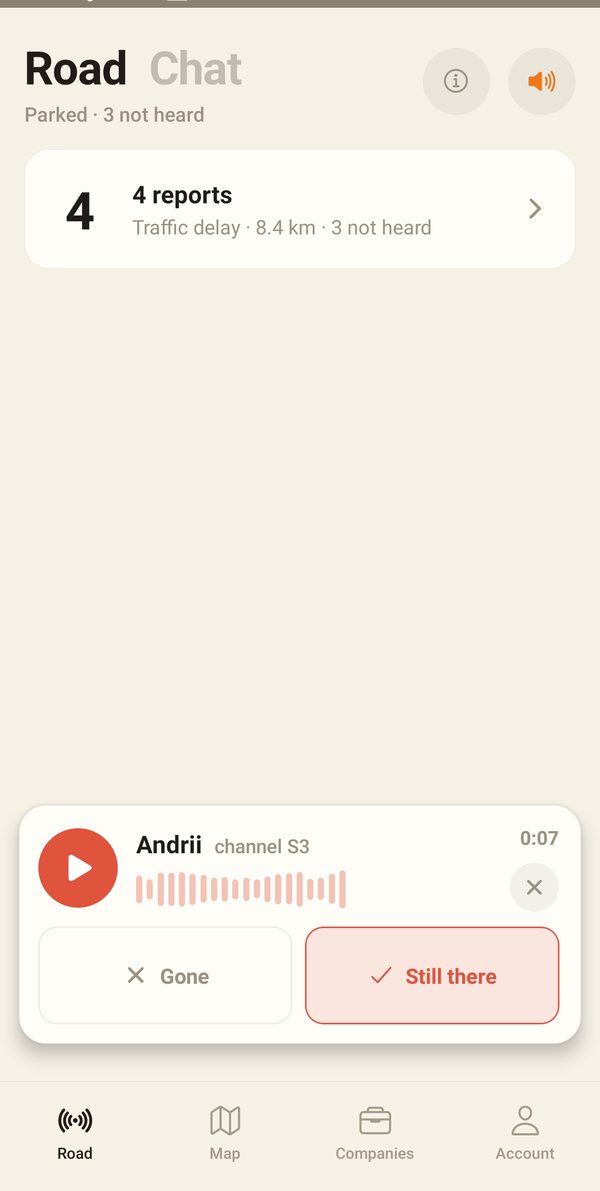Open the 4 reports traffic delay card
Image resolution: width=600 pixels, height=1191 pixels.
click(300, 209)
